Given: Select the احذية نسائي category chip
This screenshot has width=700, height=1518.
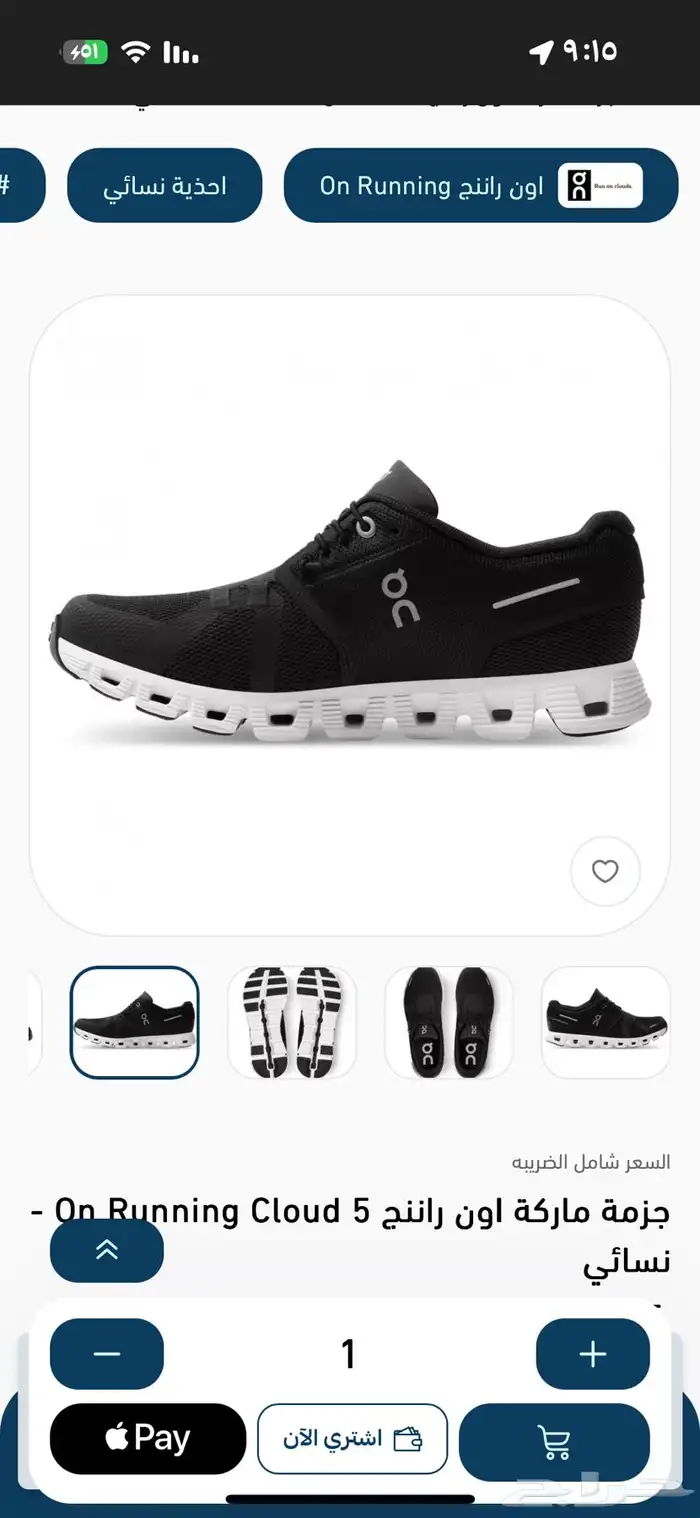Looking at the screenshot, I should point(164,186).
